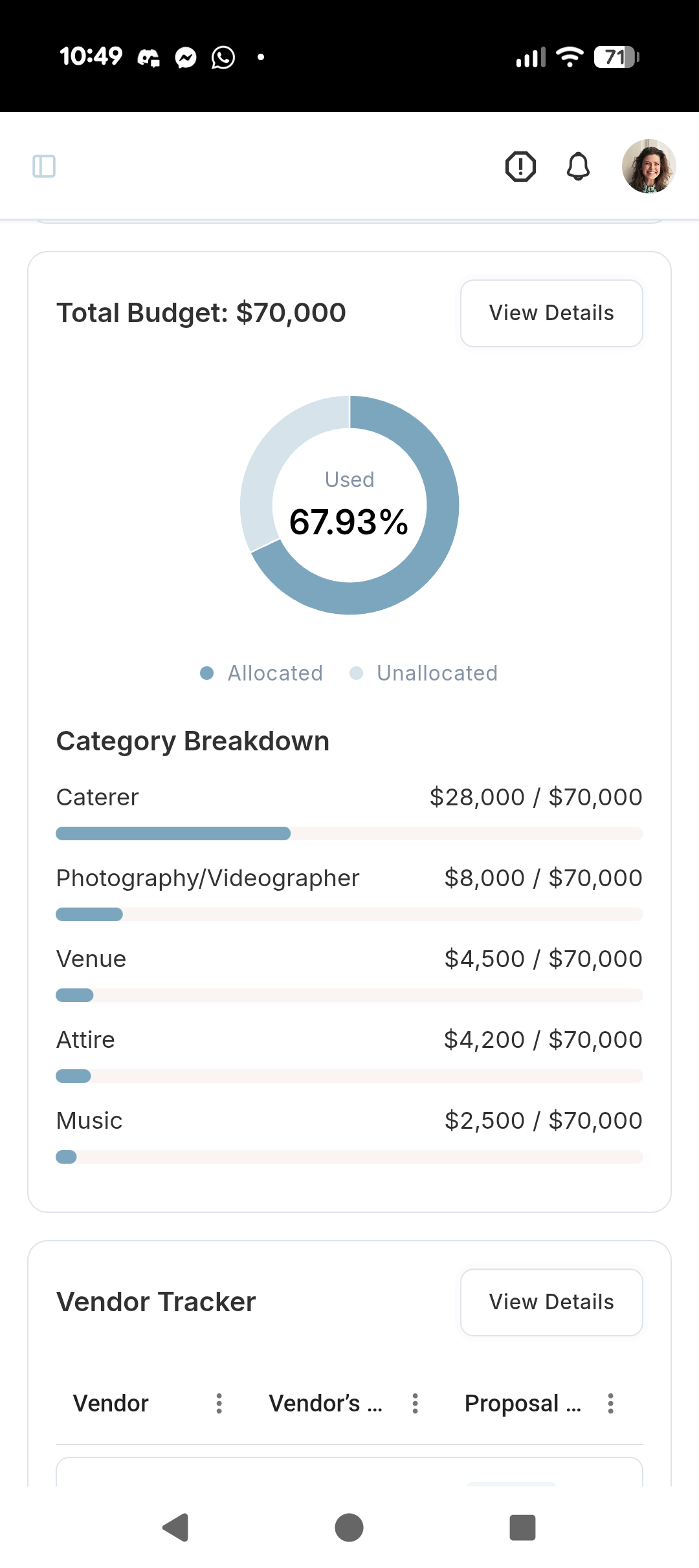Open the alert octagon icon
The width and height of the screenshot is (699, 1568).
[x=520, y=166]
